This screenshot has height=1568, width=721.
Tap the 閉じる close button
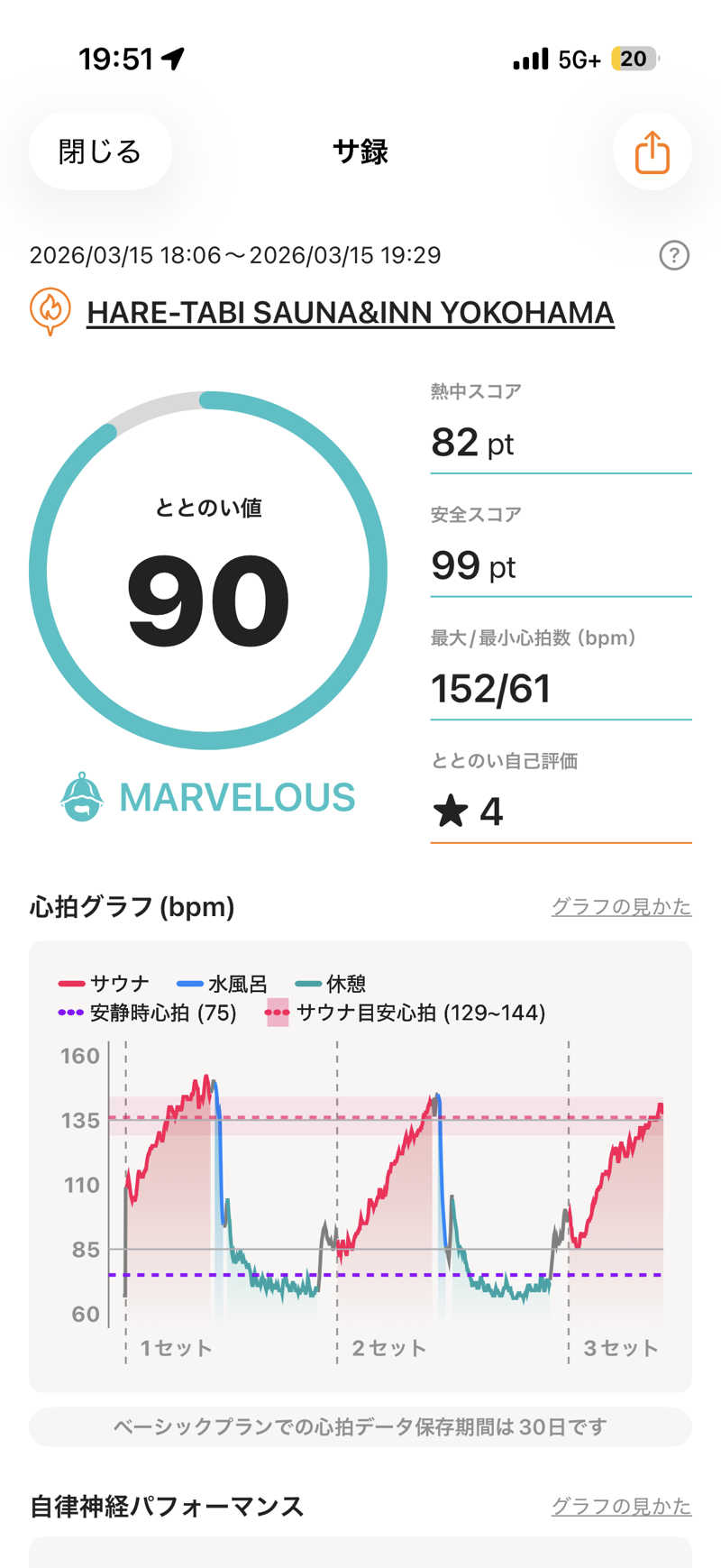click(x=100, y=151)
